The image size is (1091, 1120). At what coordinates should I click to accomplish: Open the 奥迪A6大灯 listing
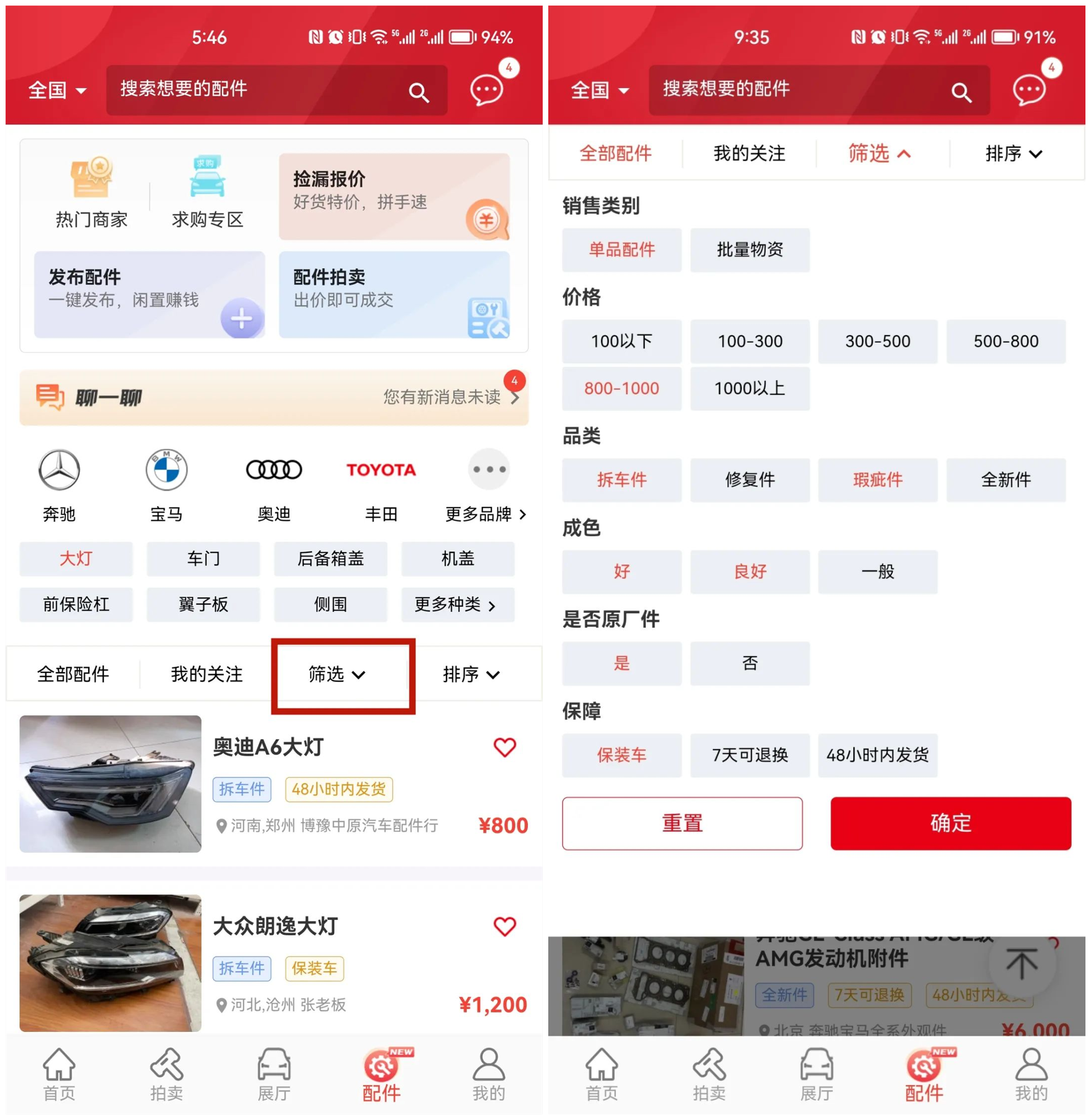268,746
